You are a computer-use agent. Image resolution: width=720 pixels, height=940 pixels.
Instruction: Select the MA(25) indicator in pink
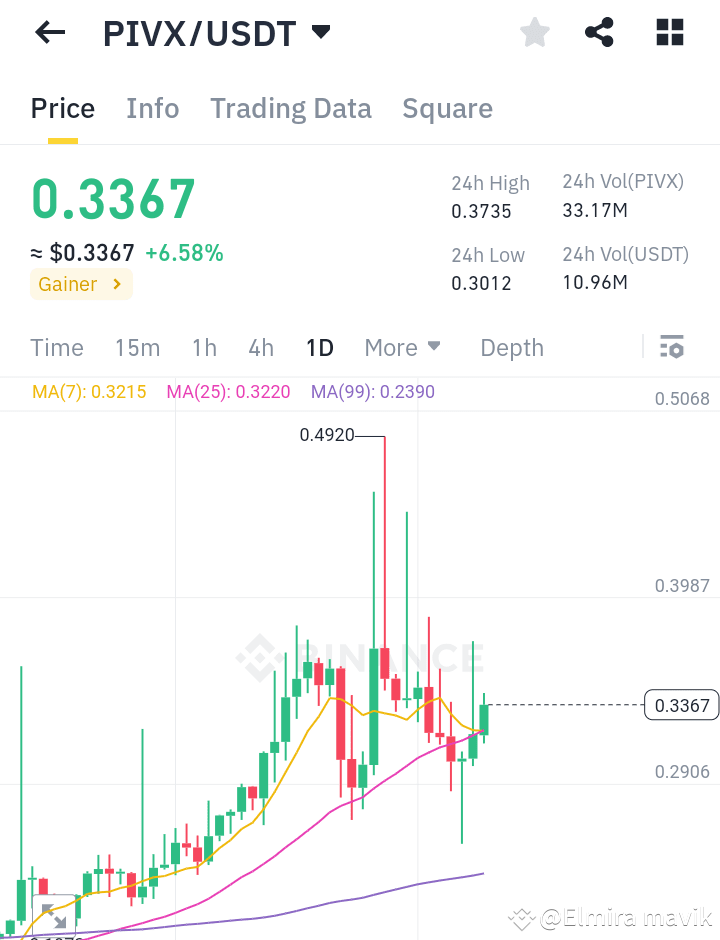pos(230,392)
